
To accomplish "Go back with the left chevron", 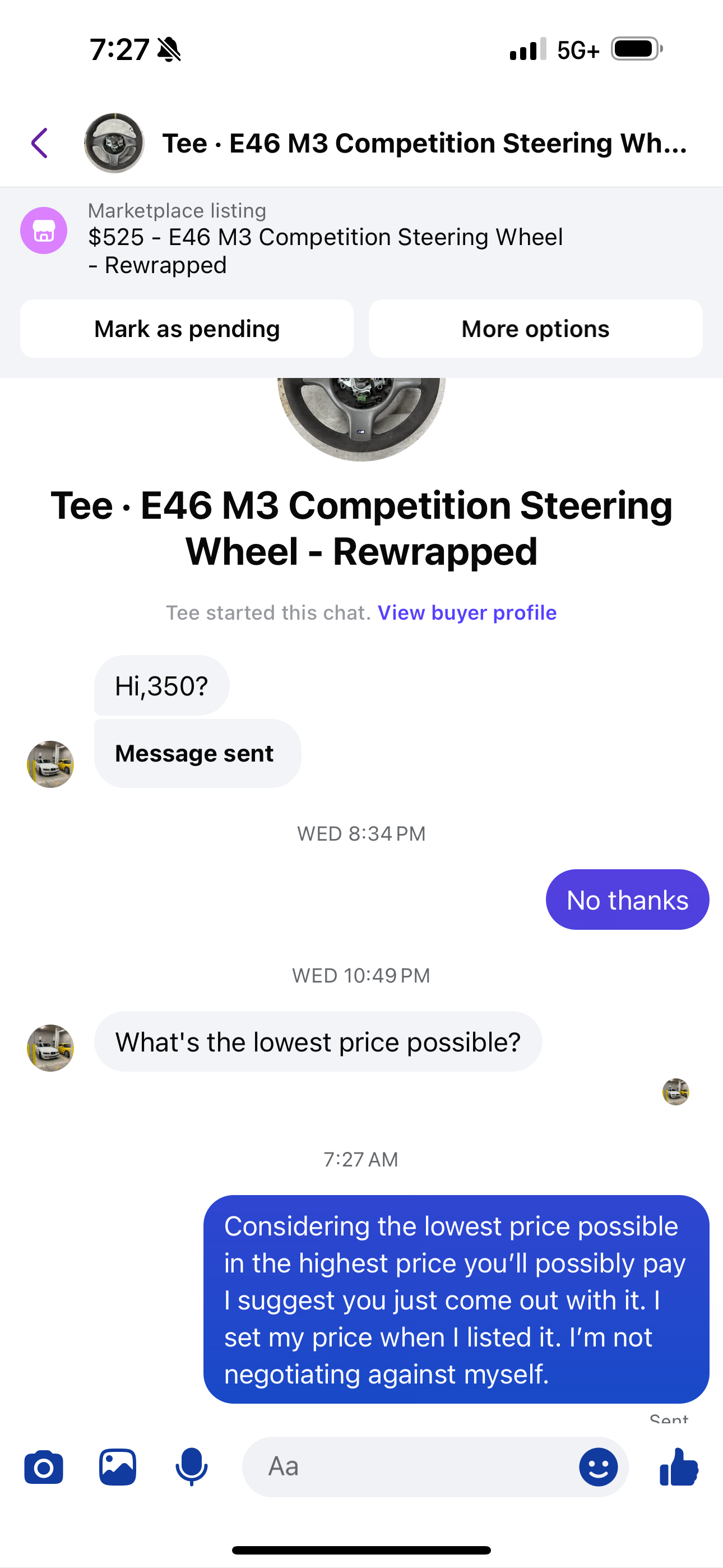I will tap(39, 144).
